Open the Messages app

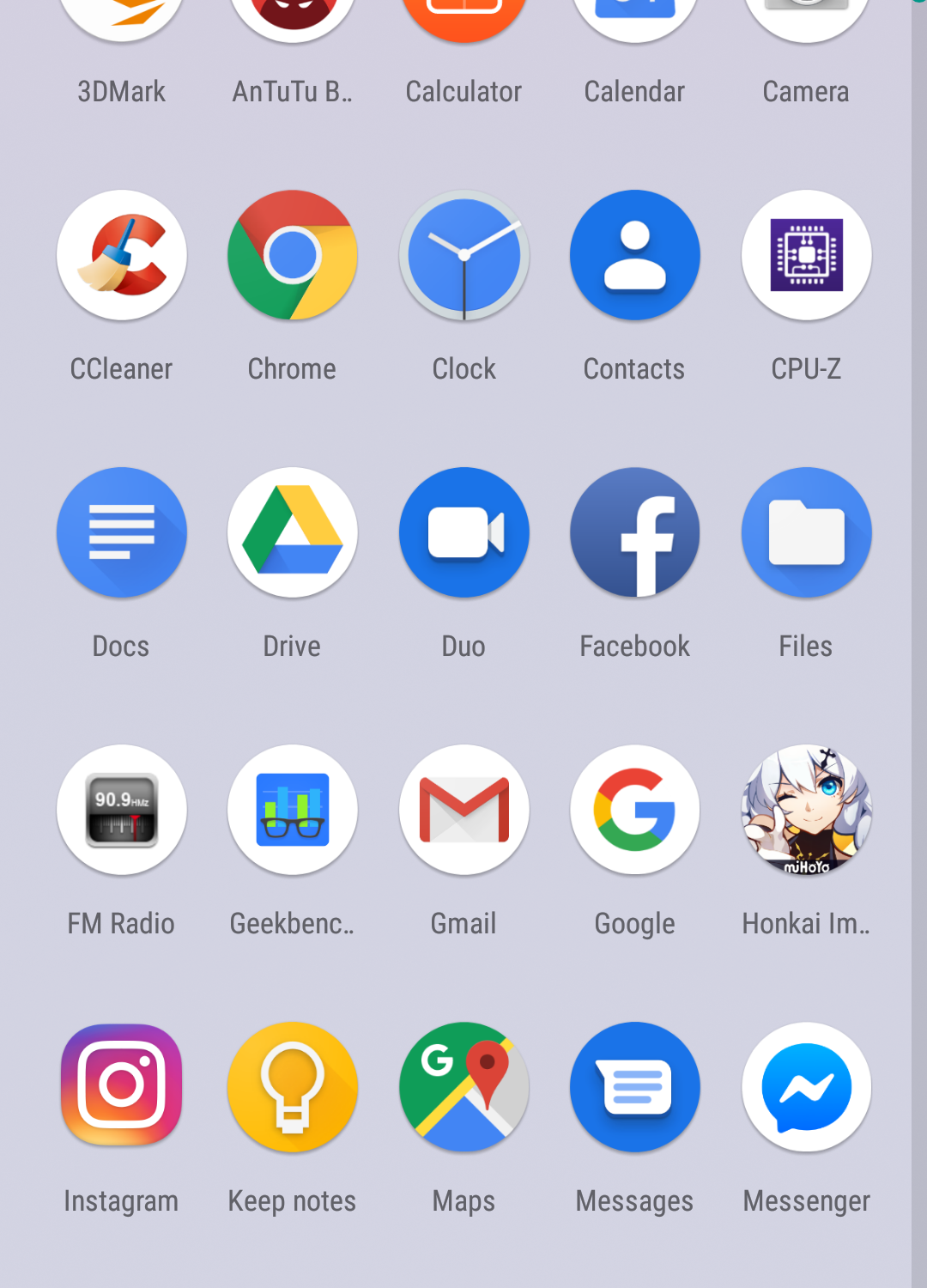coord(635,1087)
